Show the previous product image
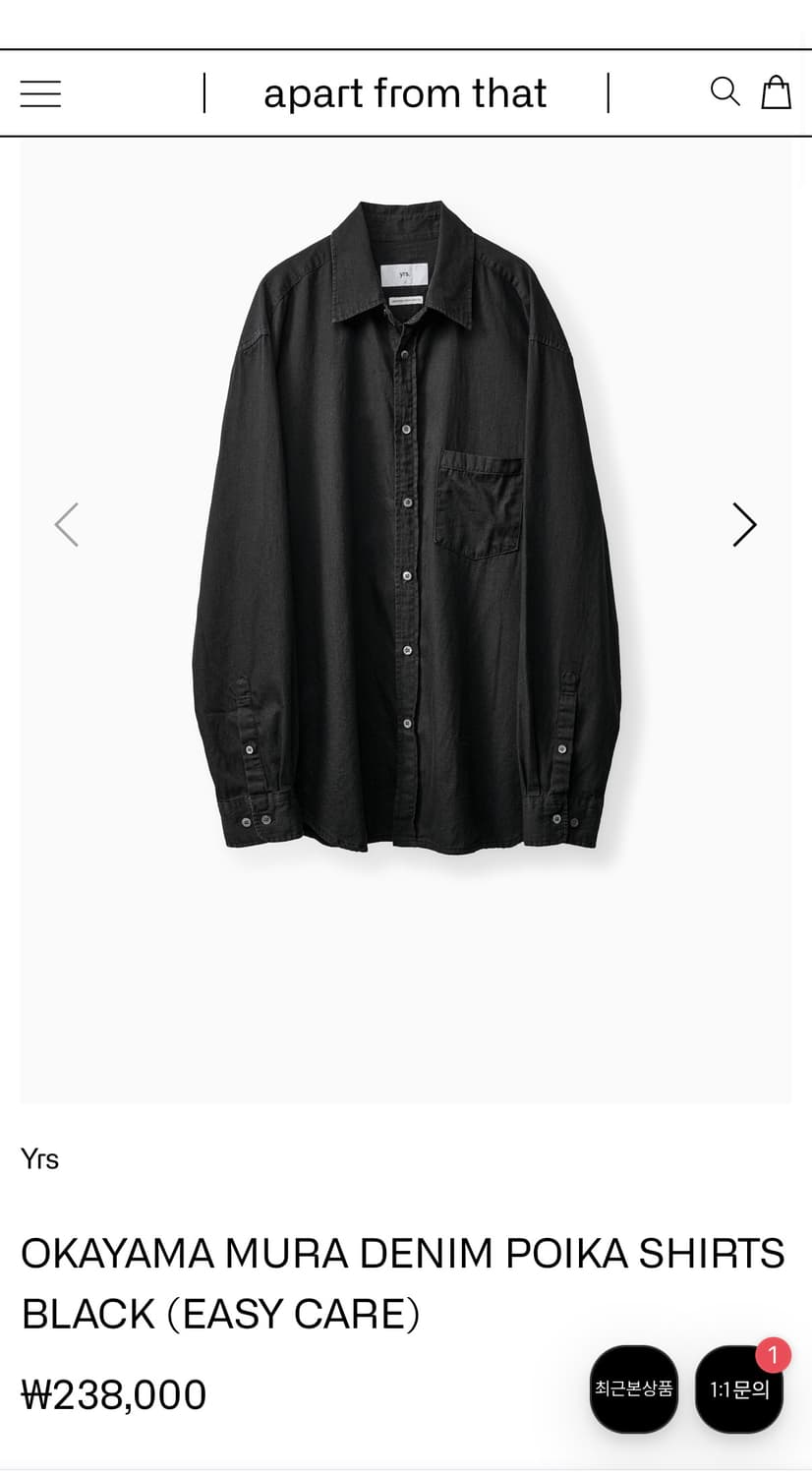The height and width of the screenshot is (1475, 812). [x=66, y=524]
